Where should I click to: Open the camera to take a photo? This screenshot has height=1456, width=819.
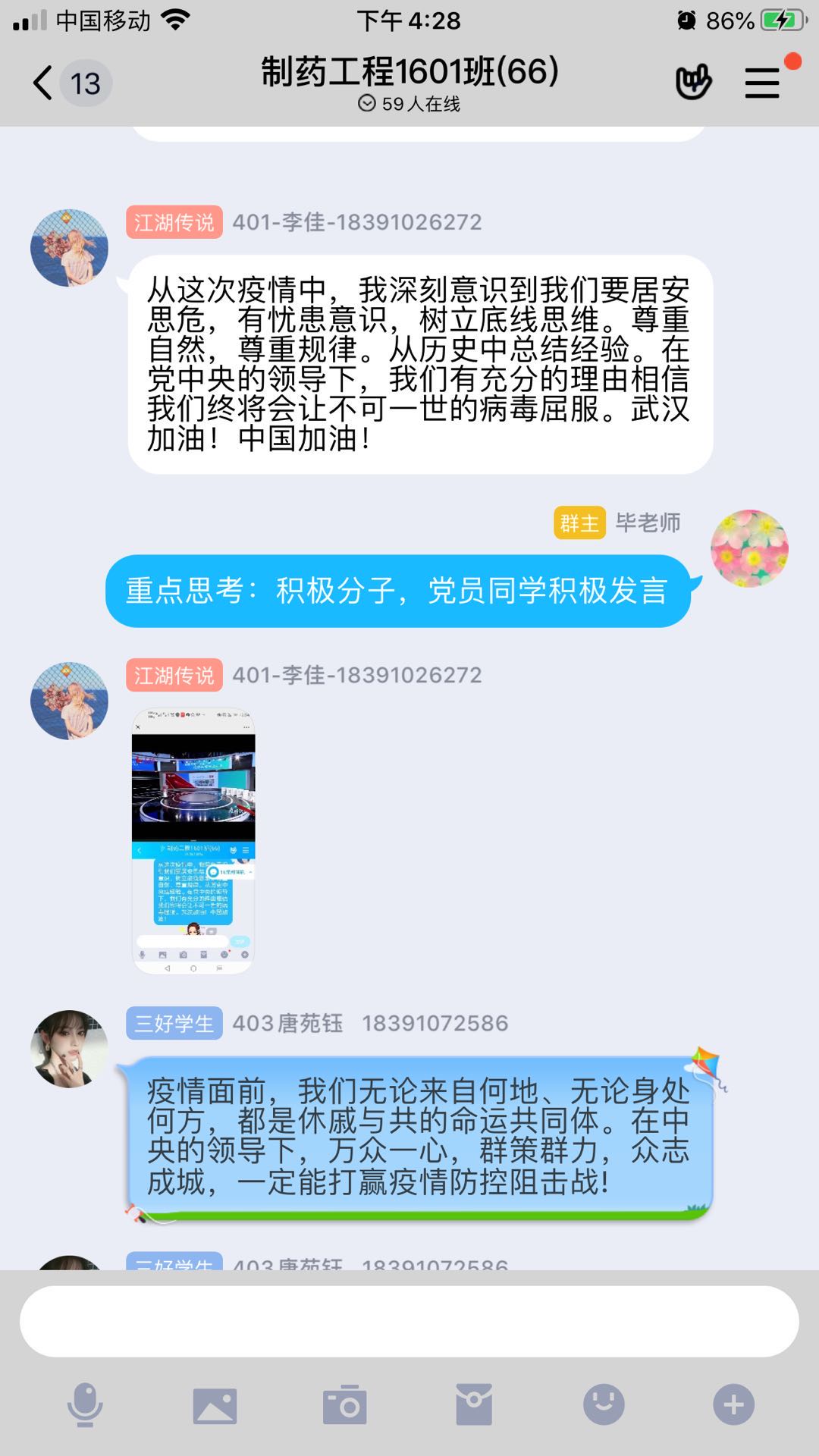point(345,1405)
